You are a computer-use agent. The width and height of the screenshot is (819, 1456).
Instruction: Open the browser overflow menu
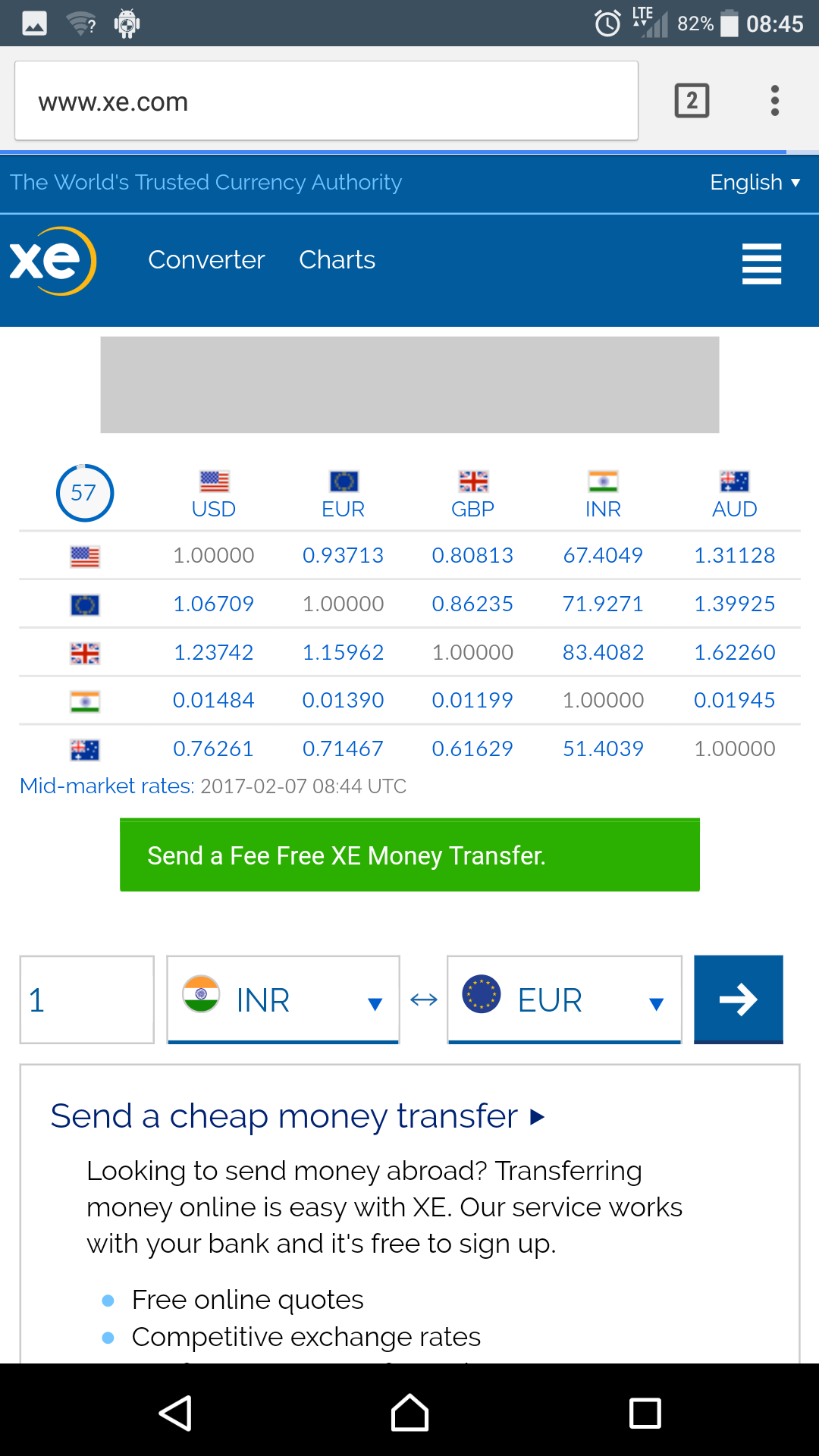pos(774,100)
